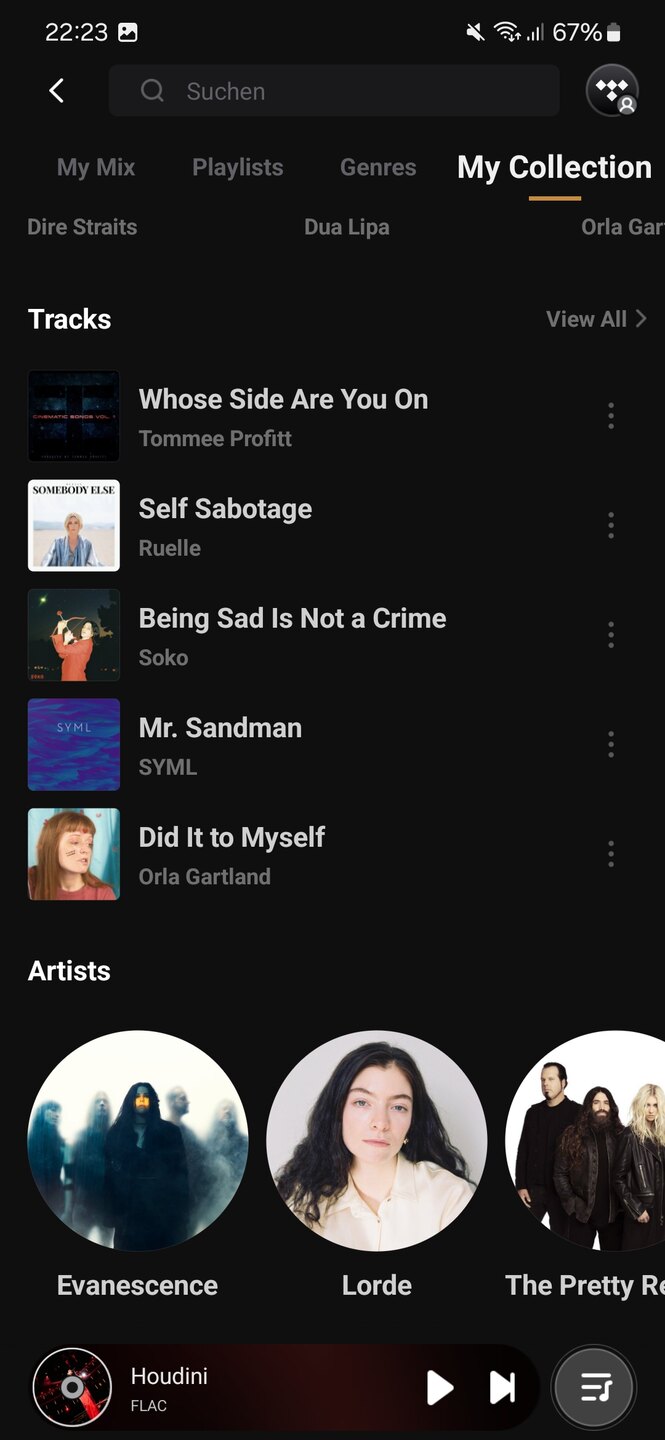
Task: View all tracks
Action: click(596, 319)
